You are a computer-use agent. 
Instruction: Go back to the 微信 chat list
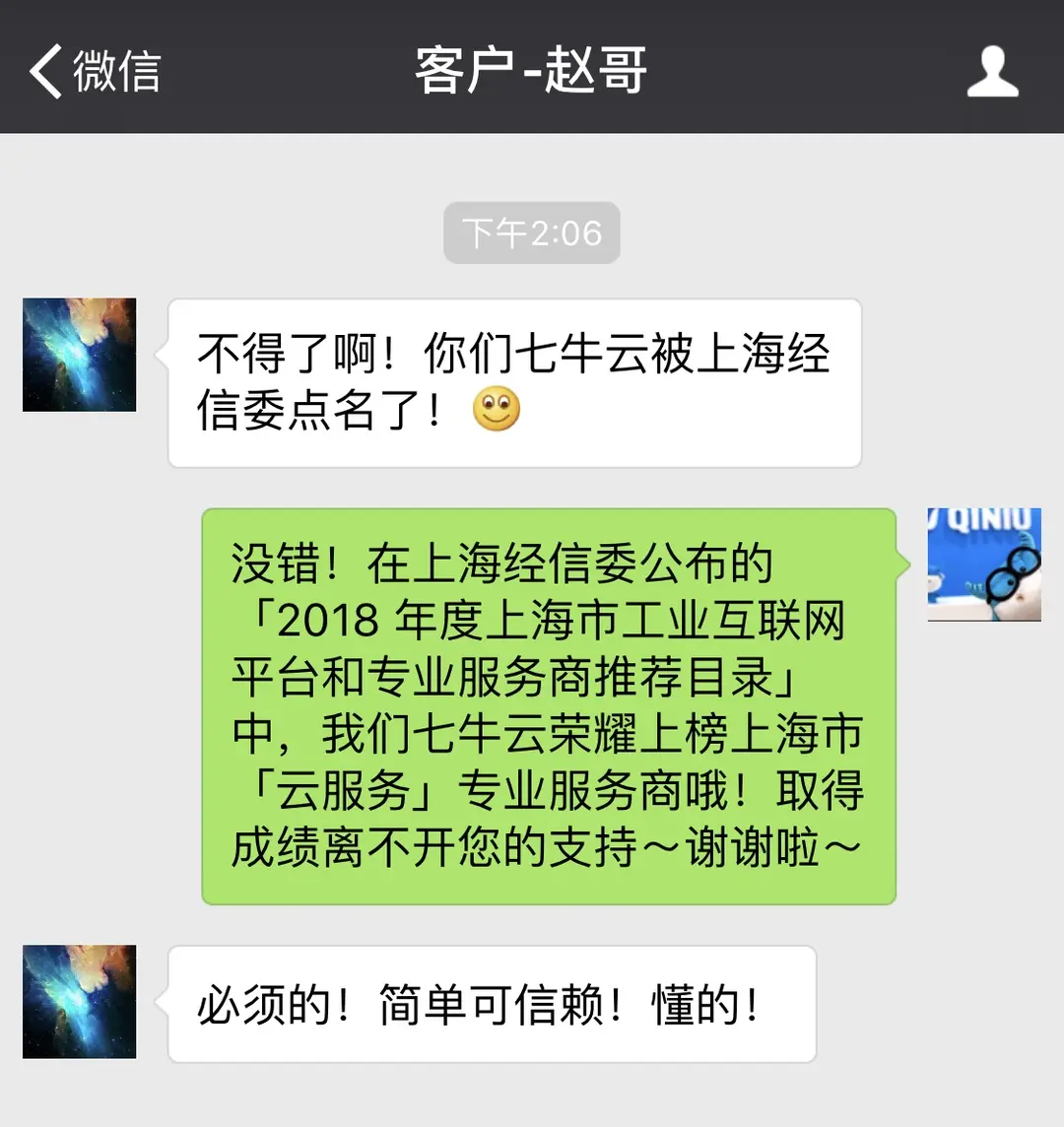coord(94,71)
